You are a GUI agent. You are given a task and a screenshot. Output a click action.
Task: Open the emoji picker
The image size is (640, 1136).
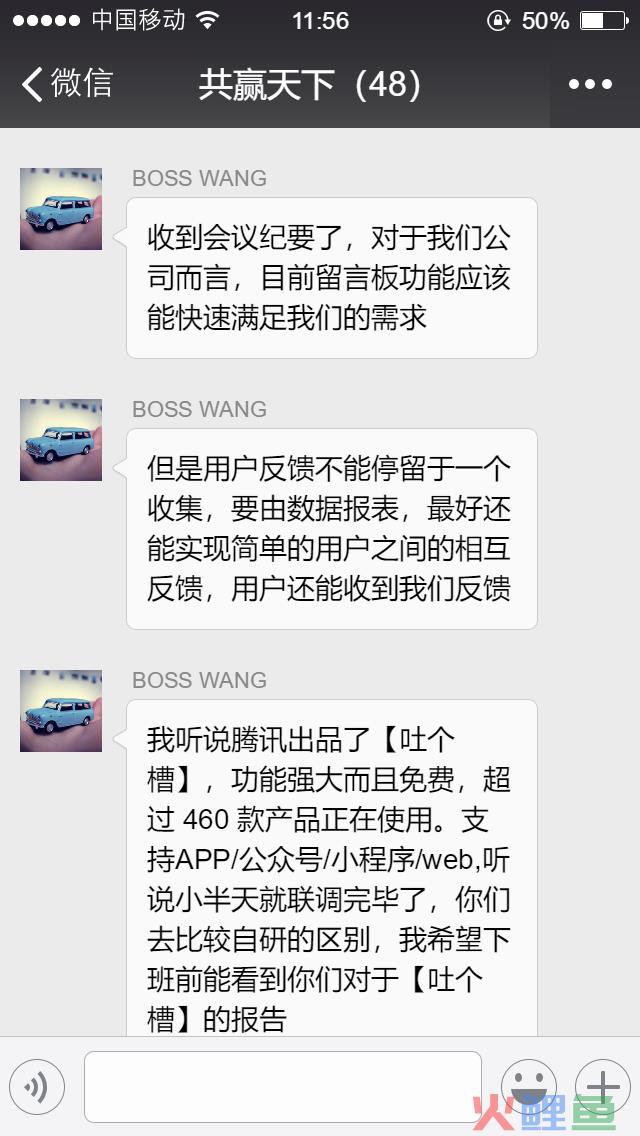(x=528, y=1086)
